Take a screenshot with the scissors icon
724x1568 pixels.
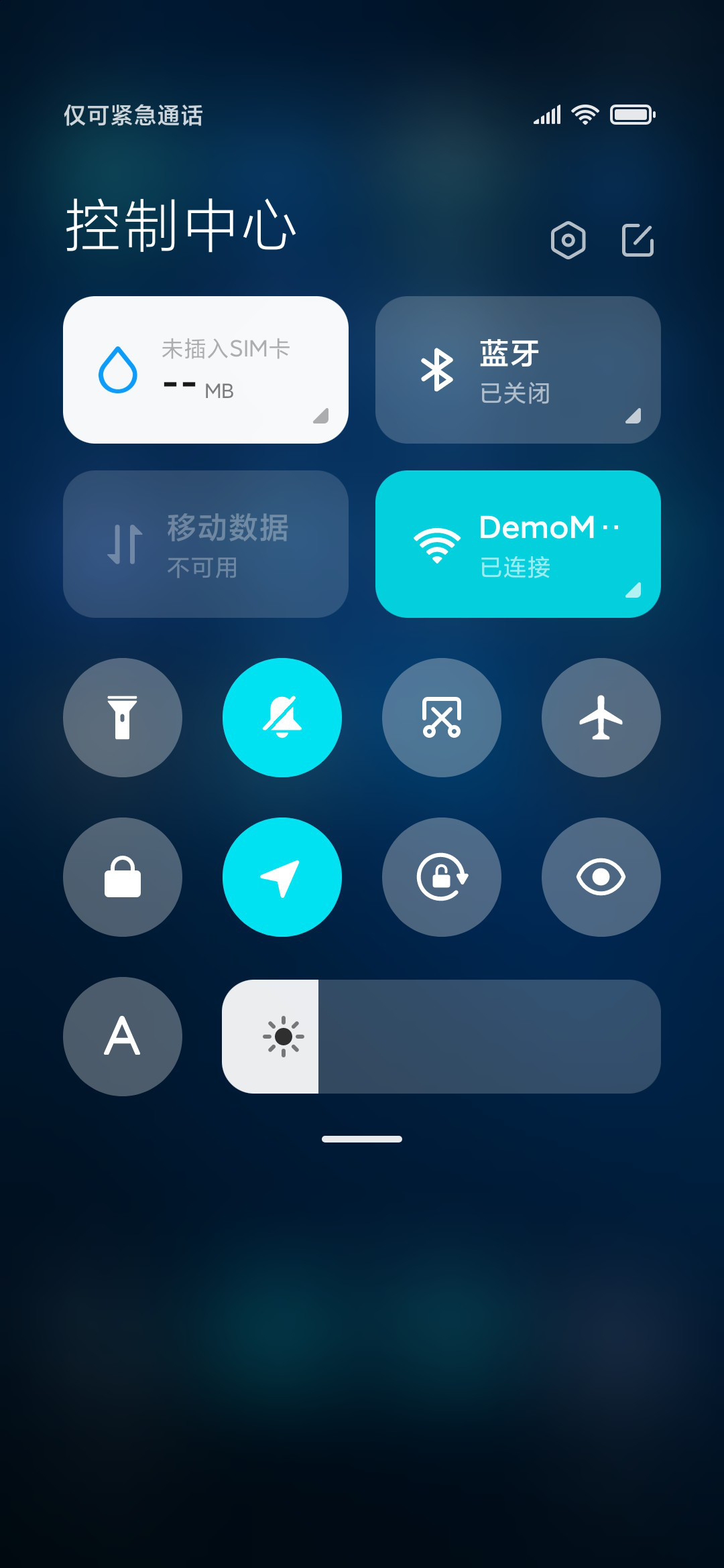coord(442,718)
